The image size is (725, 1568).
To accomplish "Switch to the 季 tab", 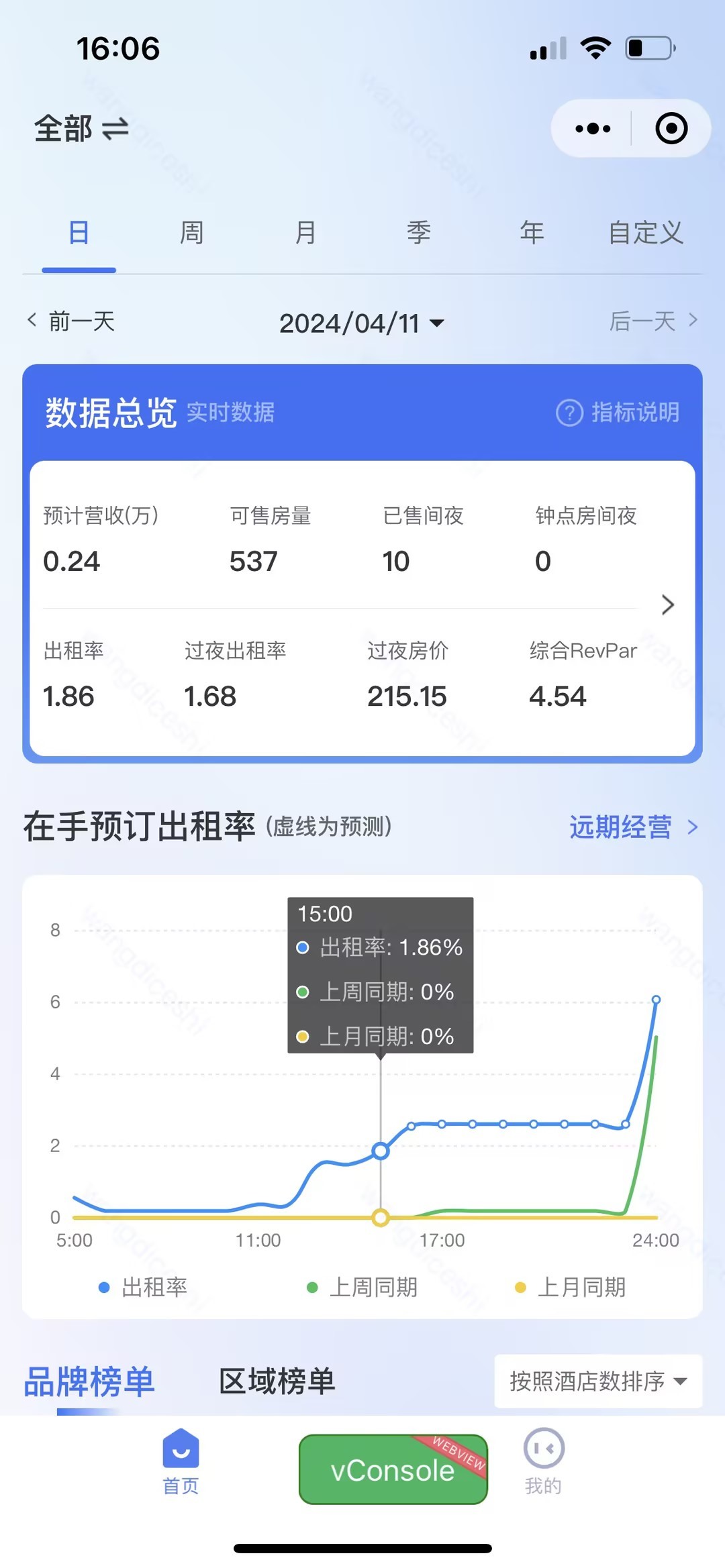I will tap(418, 233).
